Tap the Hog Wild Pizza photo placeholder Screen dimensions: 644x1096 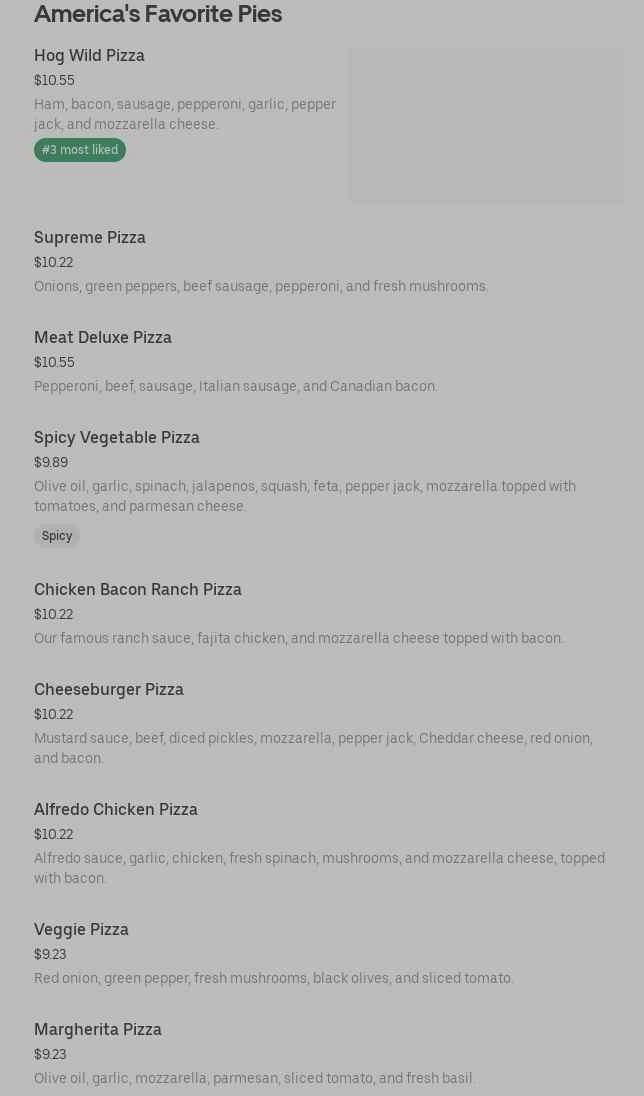tap(486, 126)
